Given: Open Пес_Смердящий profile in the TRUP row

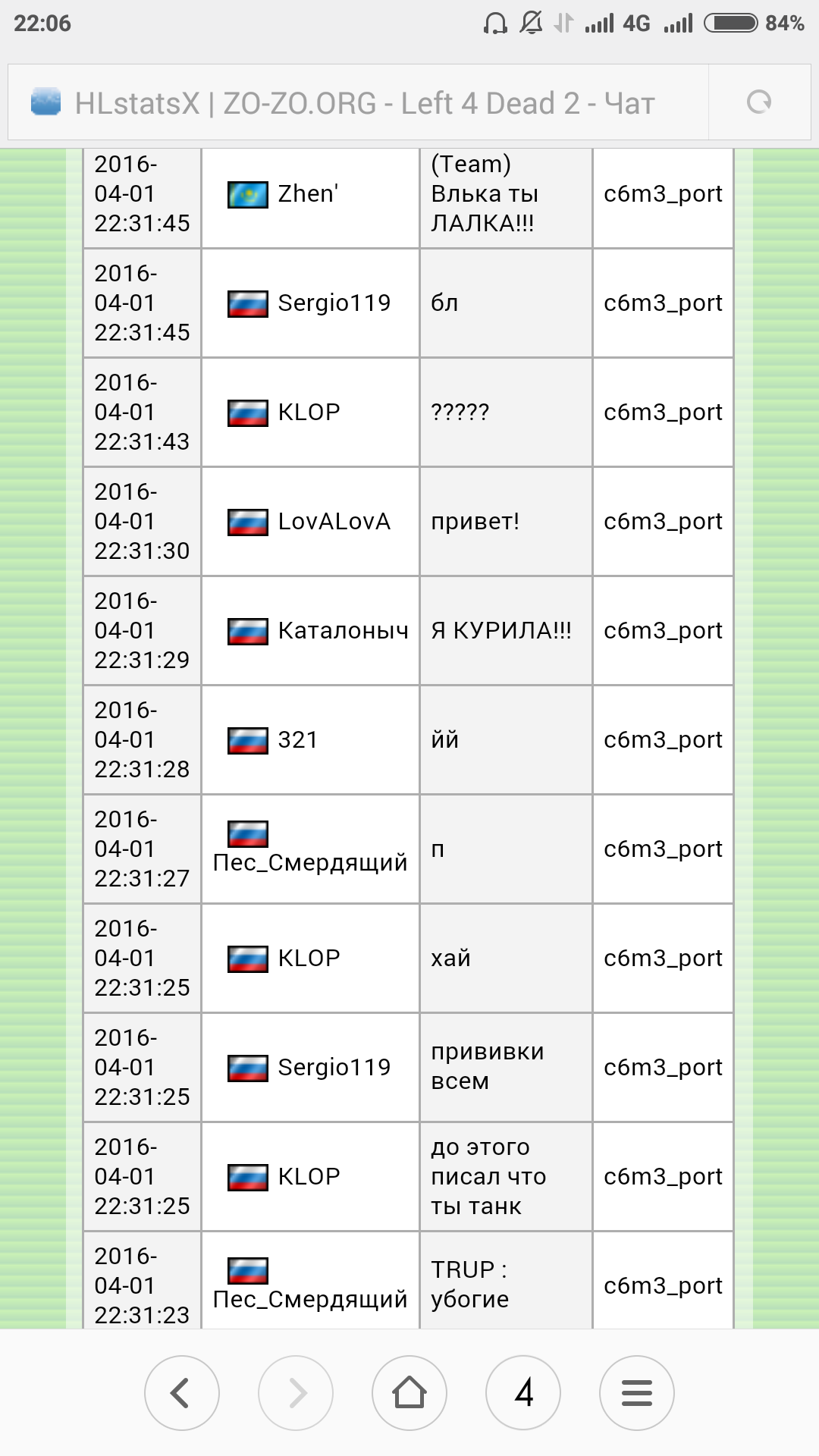Looking at the screenshot, I should 310,1300.
